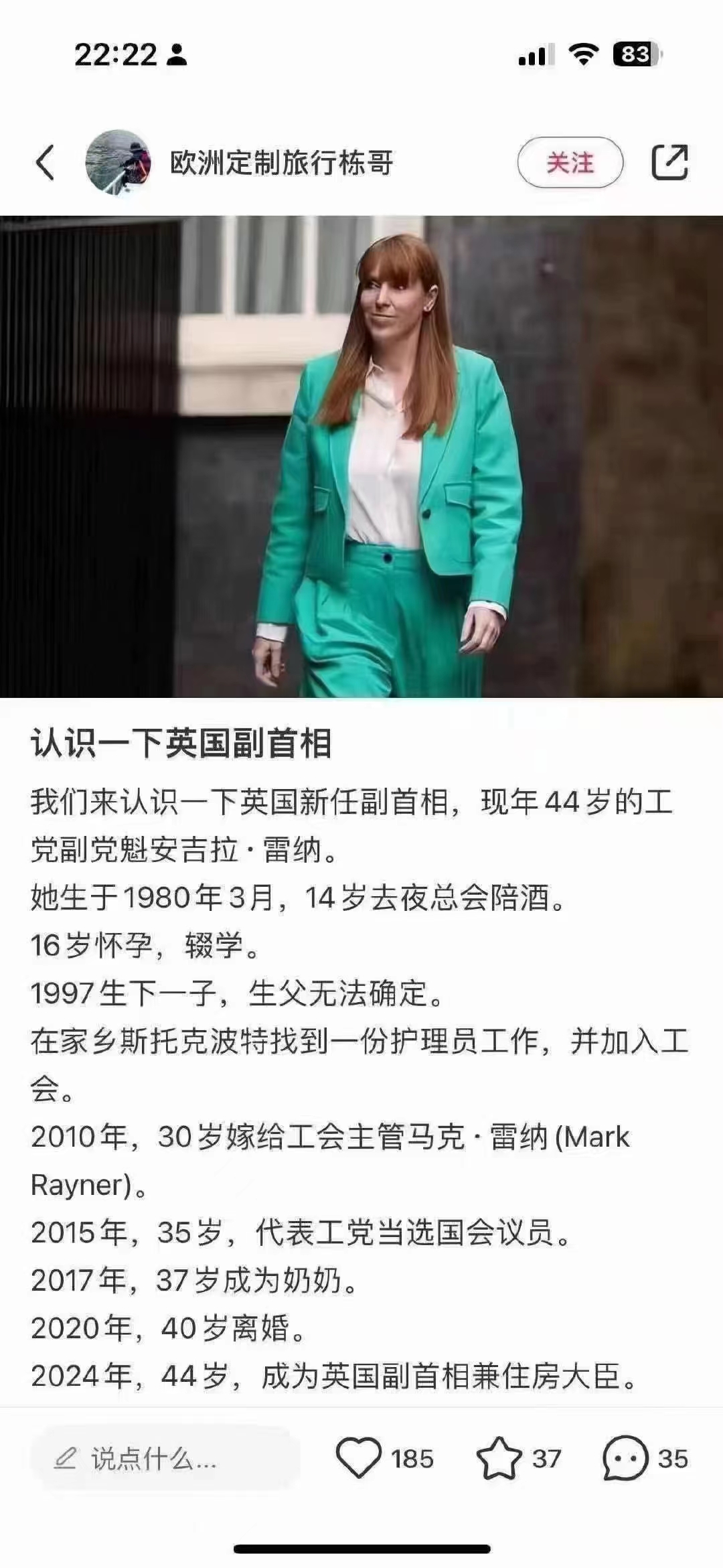
Task: Follow the author with 关注 button
Action: coord(570,162)
